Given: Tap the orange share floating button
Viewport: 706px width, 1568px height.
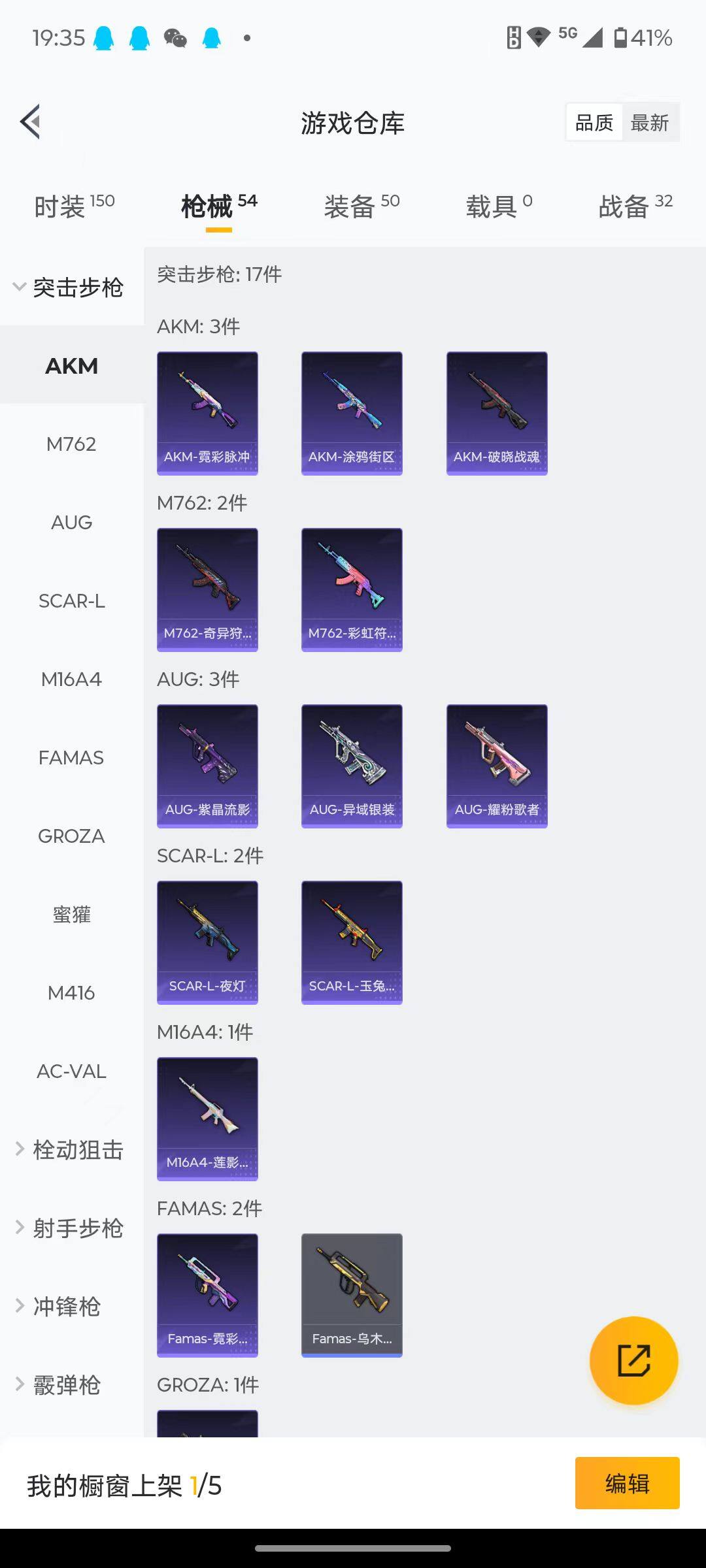Looking at the screenshot, I should tap(633, 1360).
